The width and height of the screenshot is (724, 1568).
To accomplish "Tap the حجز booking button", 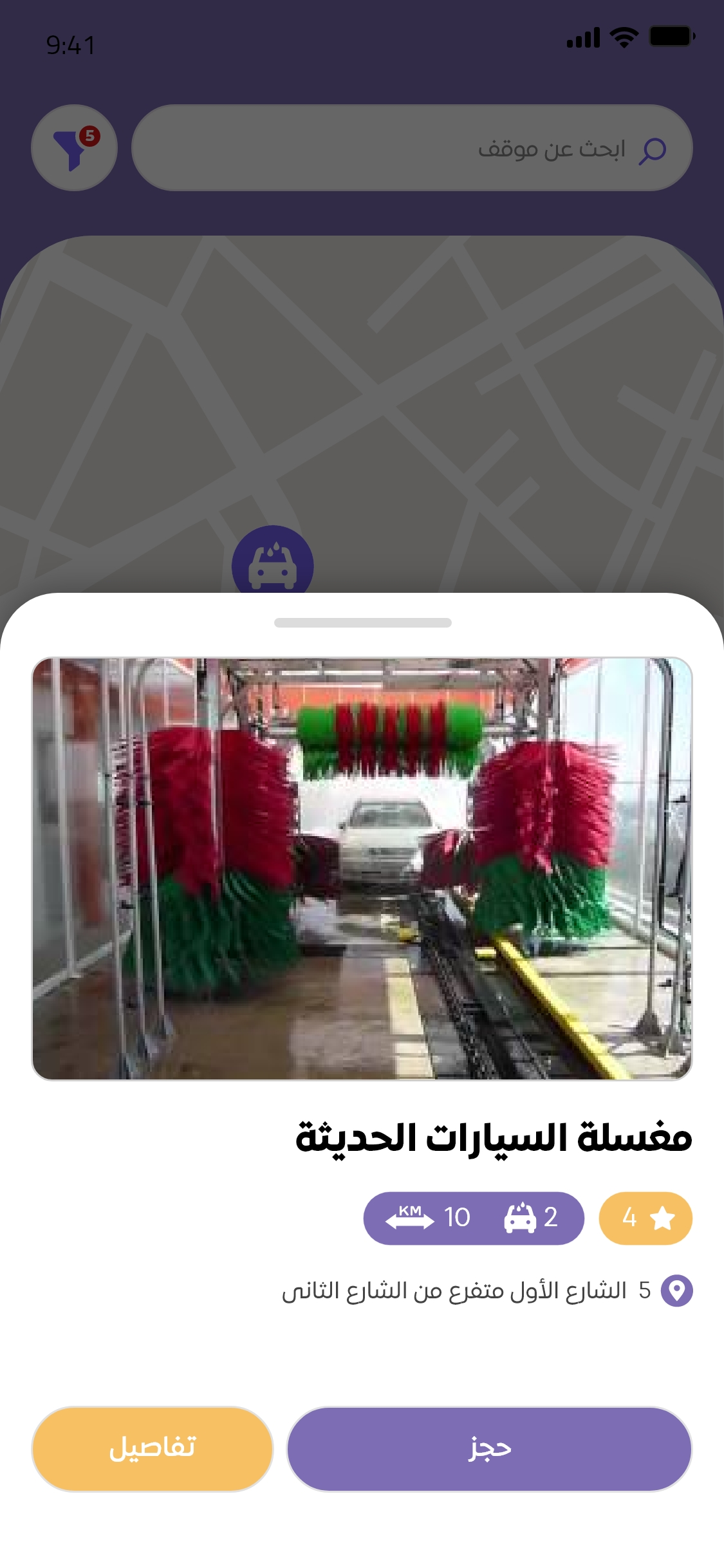I will click(489, 1448).
